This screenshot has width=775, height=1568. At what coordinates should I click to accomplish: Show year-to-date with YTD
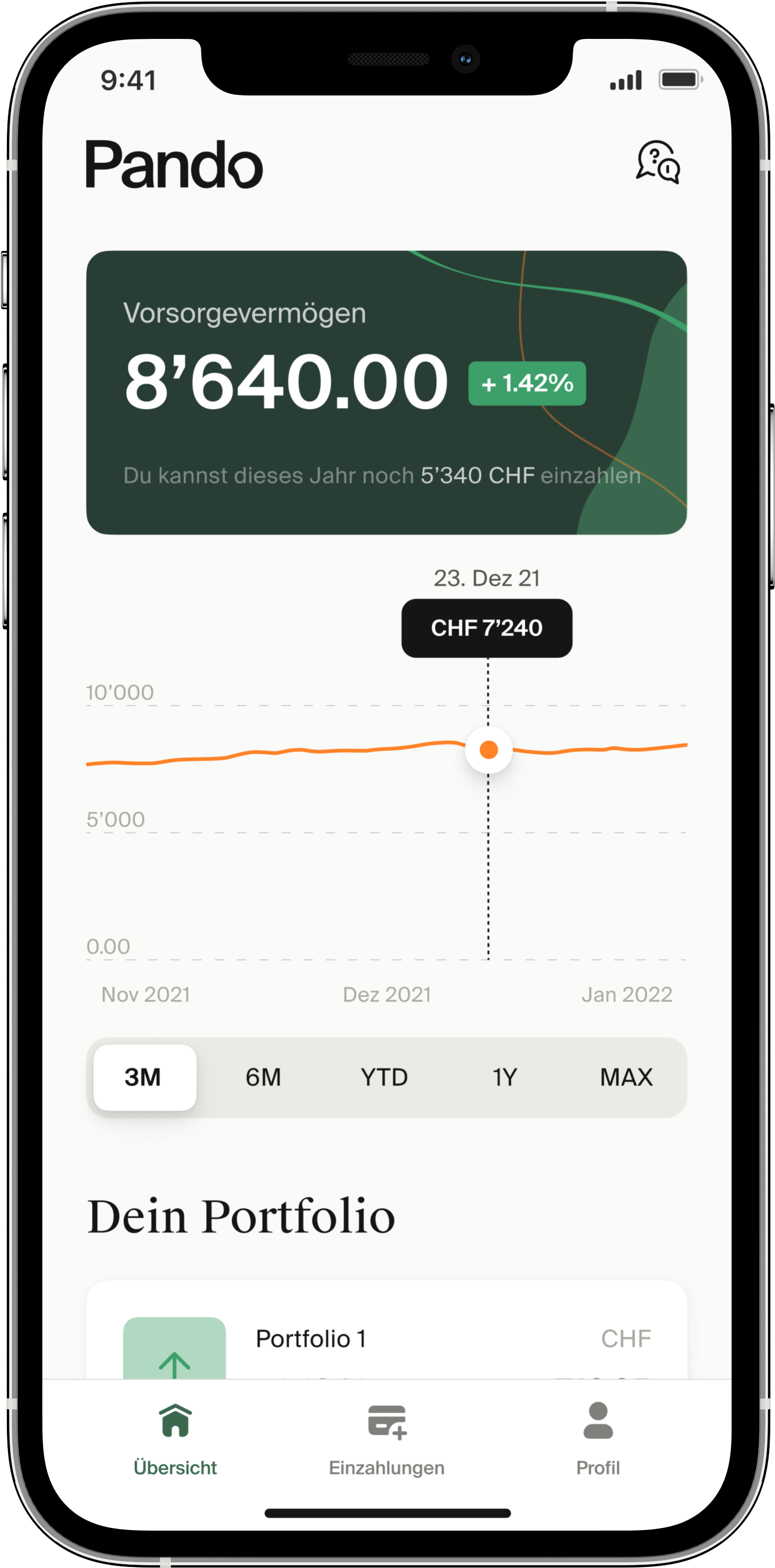pyautogui.click(x=384, y=1077)
